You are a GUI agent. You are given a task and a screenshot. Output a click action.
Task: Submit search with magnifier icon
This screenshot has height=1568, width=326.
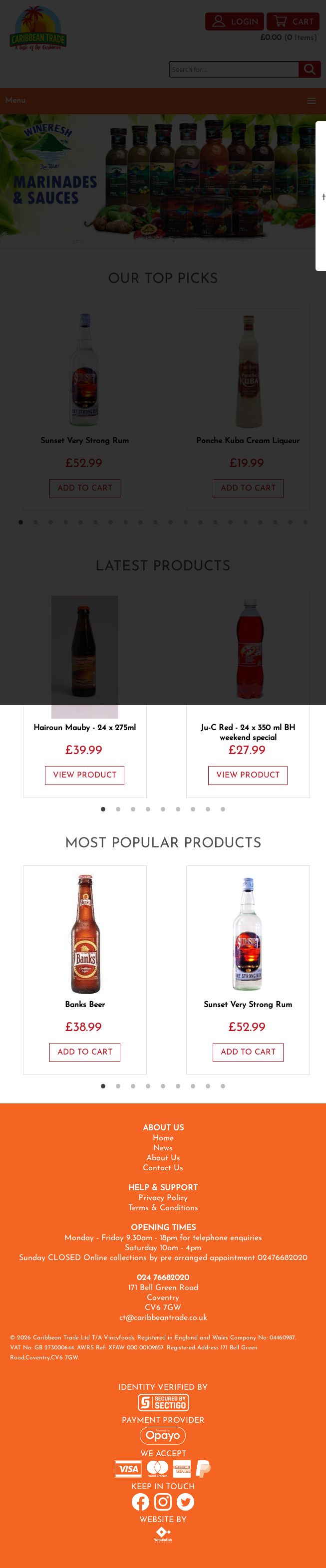(x=309, y=69)
